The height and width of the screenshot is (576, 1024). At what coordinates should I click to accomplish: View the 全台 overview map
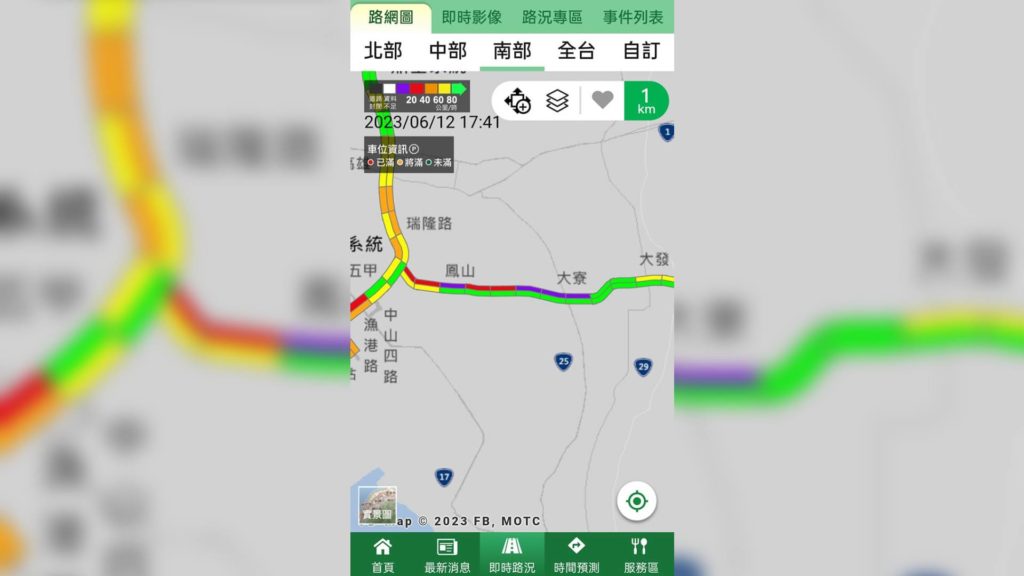pos(577,51)
